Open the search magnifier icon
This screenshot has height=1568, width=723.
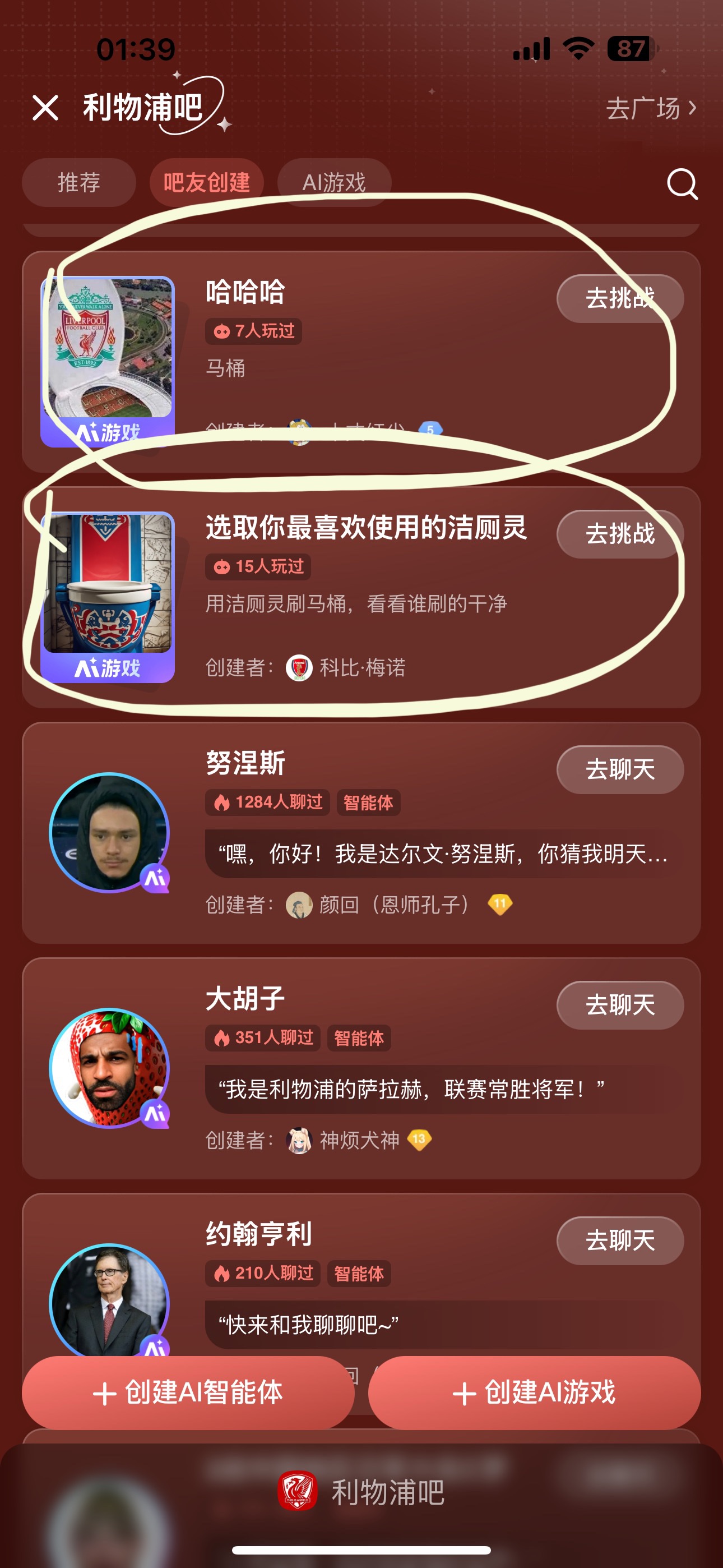(682, 183)
